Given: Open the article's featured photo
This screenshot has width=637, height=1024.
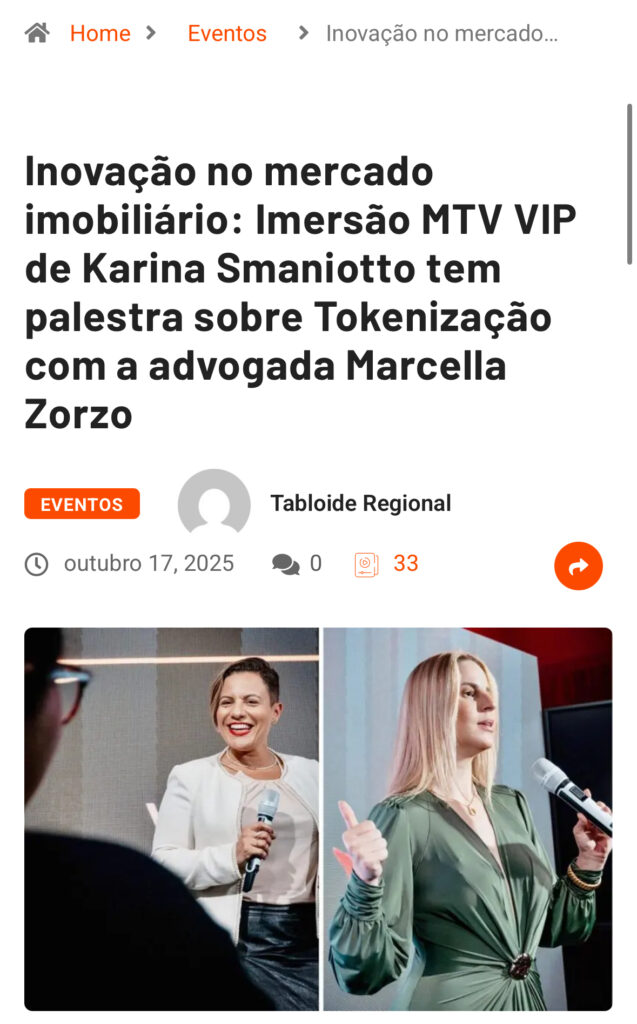Looking at the screenshot, I should click(x=318, y=818).
